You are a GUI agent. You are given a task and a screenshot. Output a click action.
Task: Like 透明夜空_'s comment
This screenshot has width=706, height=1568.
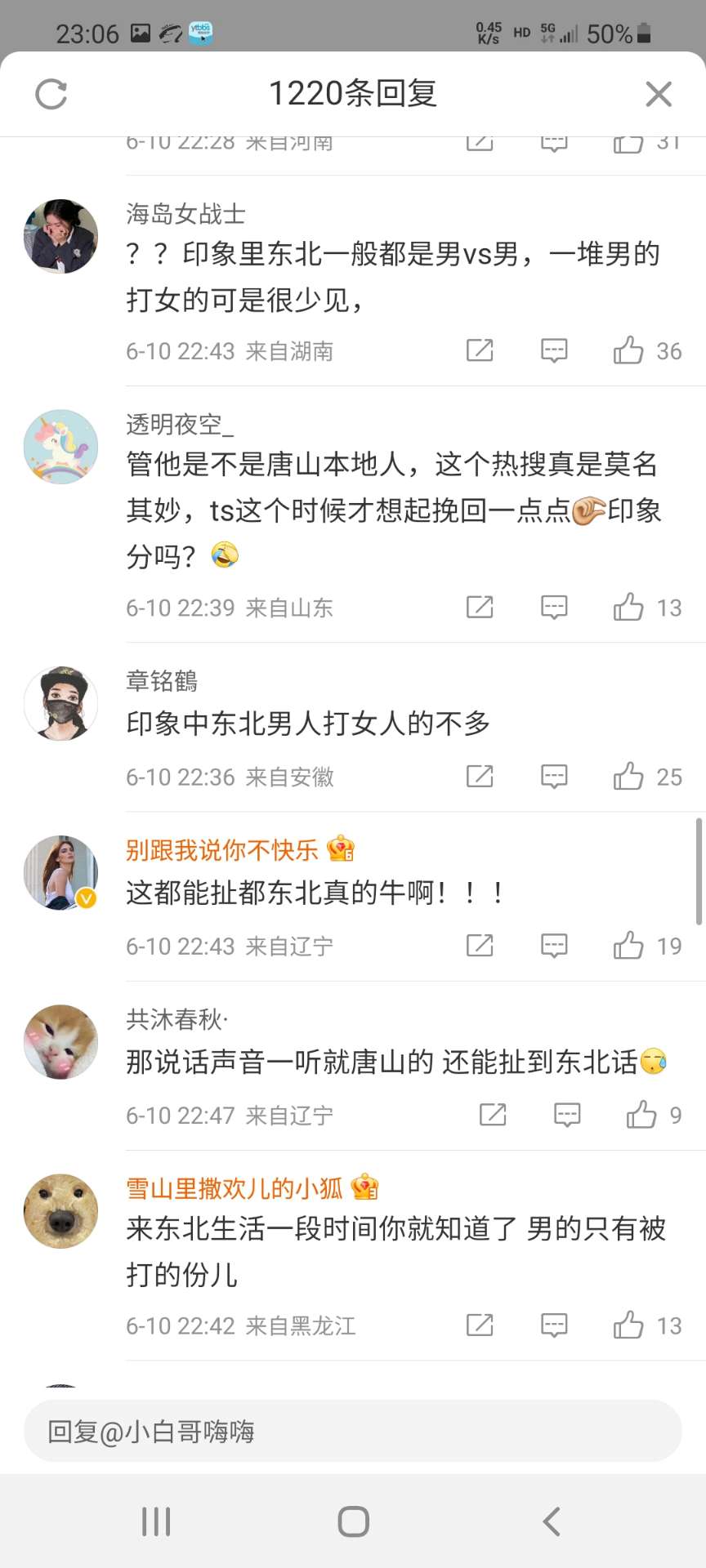pos(628,608)
